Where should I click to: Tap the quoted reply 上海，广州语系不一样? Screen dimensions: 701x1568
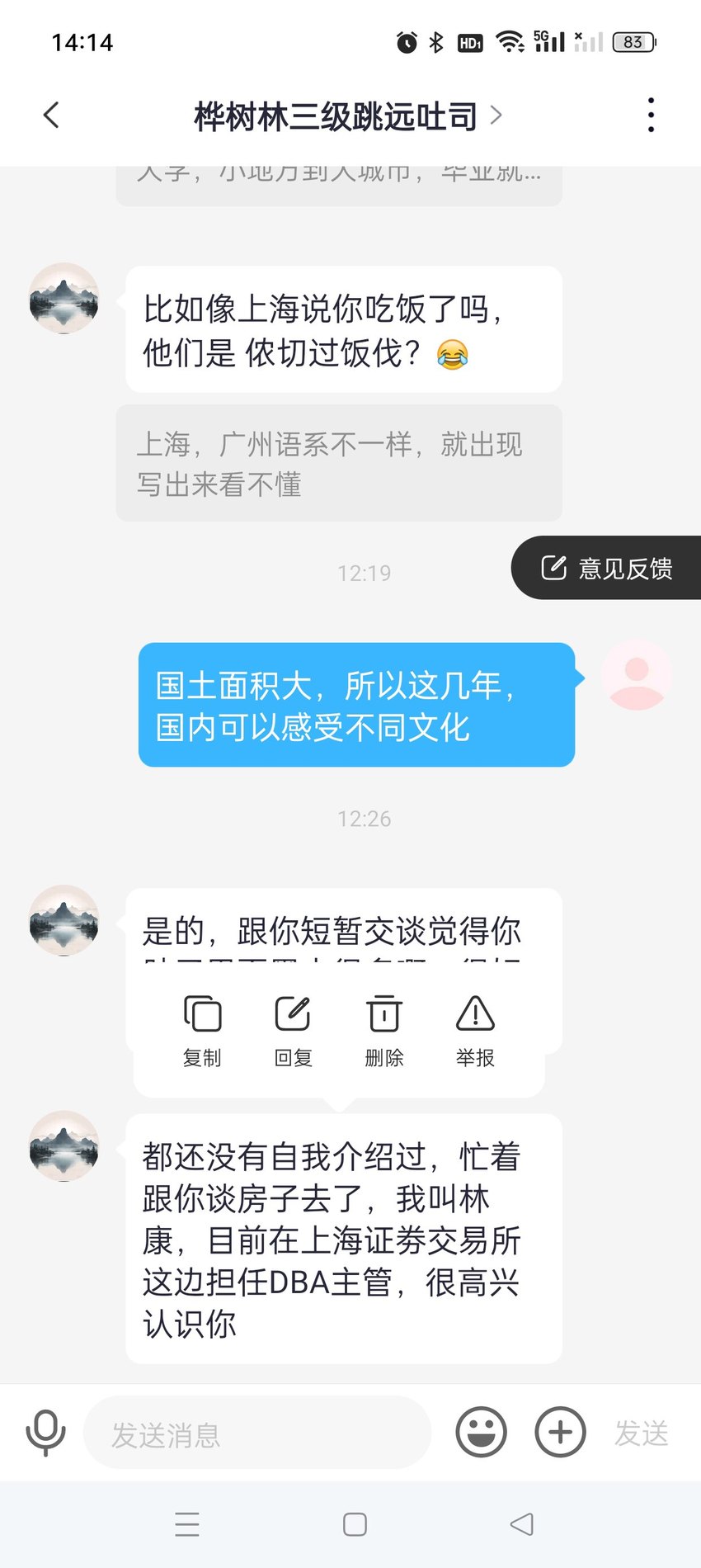pyautogui.click(x=339, y=463)
